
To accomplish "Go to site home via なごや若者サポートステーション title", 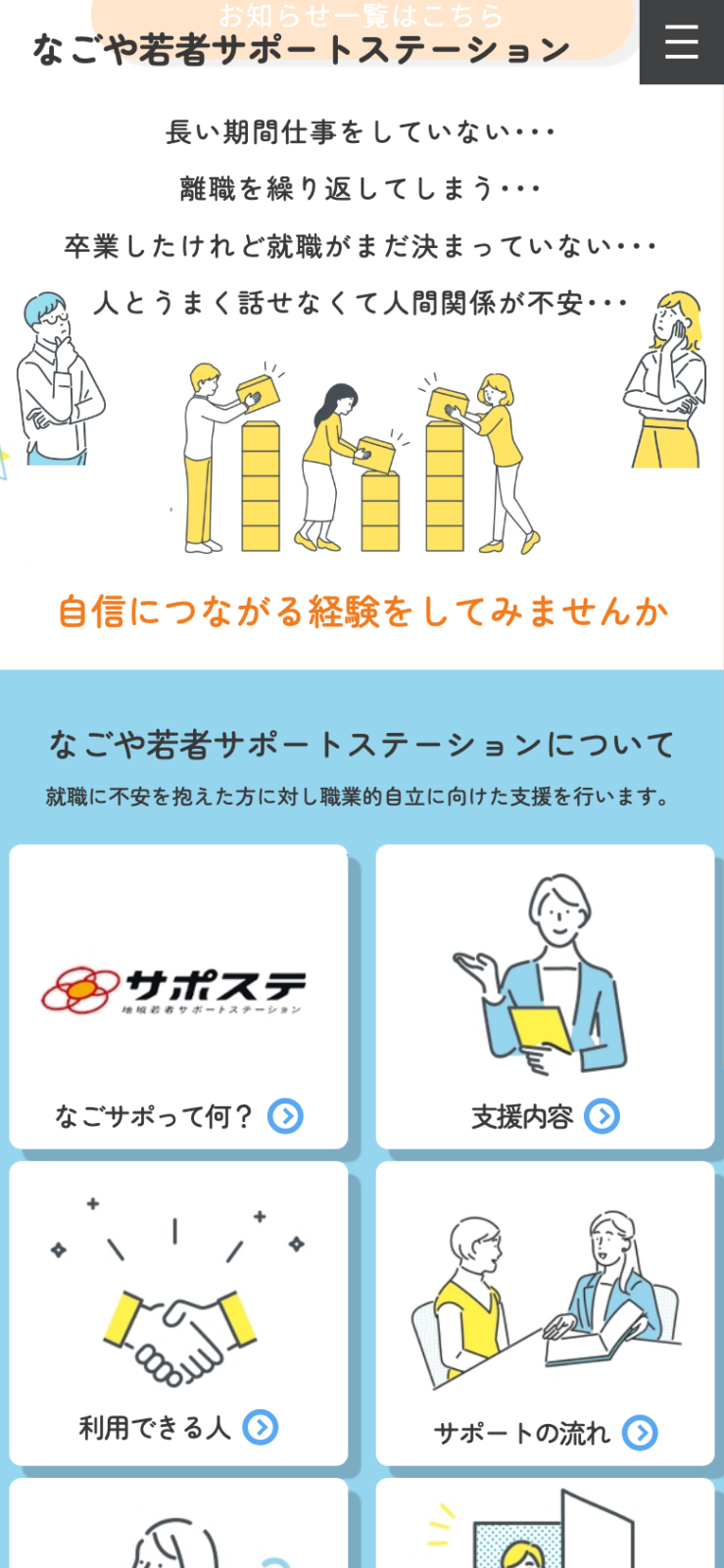I will coord(301,50).
